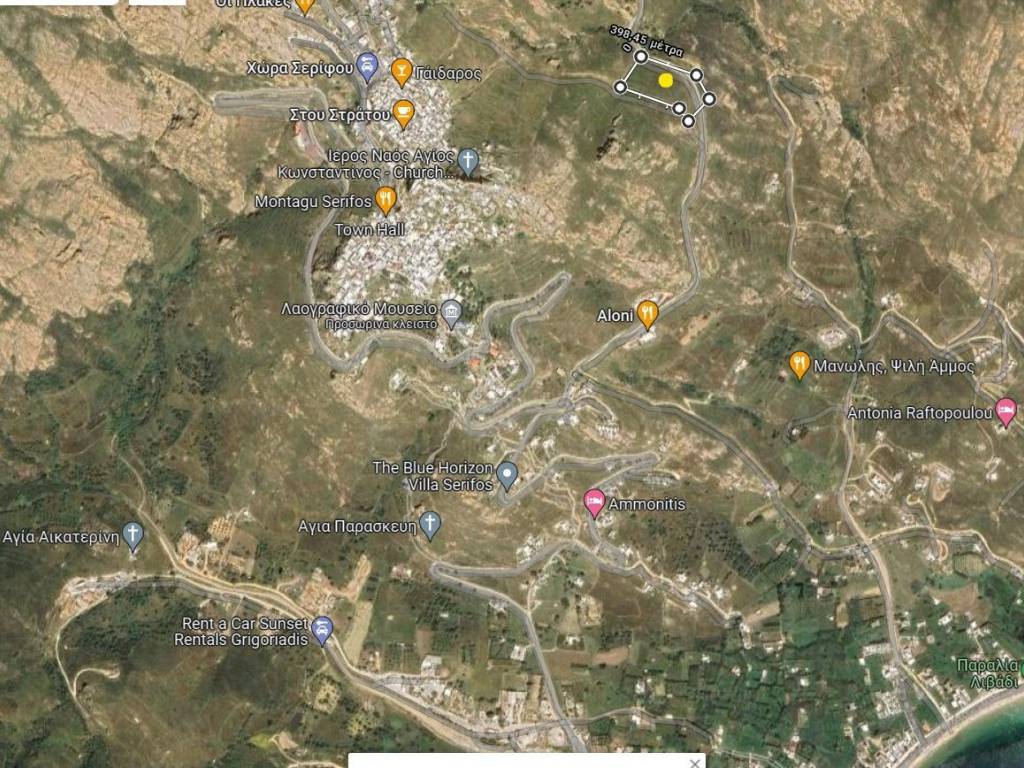Open the Μανώλης, Ψιλή Άμμος restaurant marker

pos(799,365)
